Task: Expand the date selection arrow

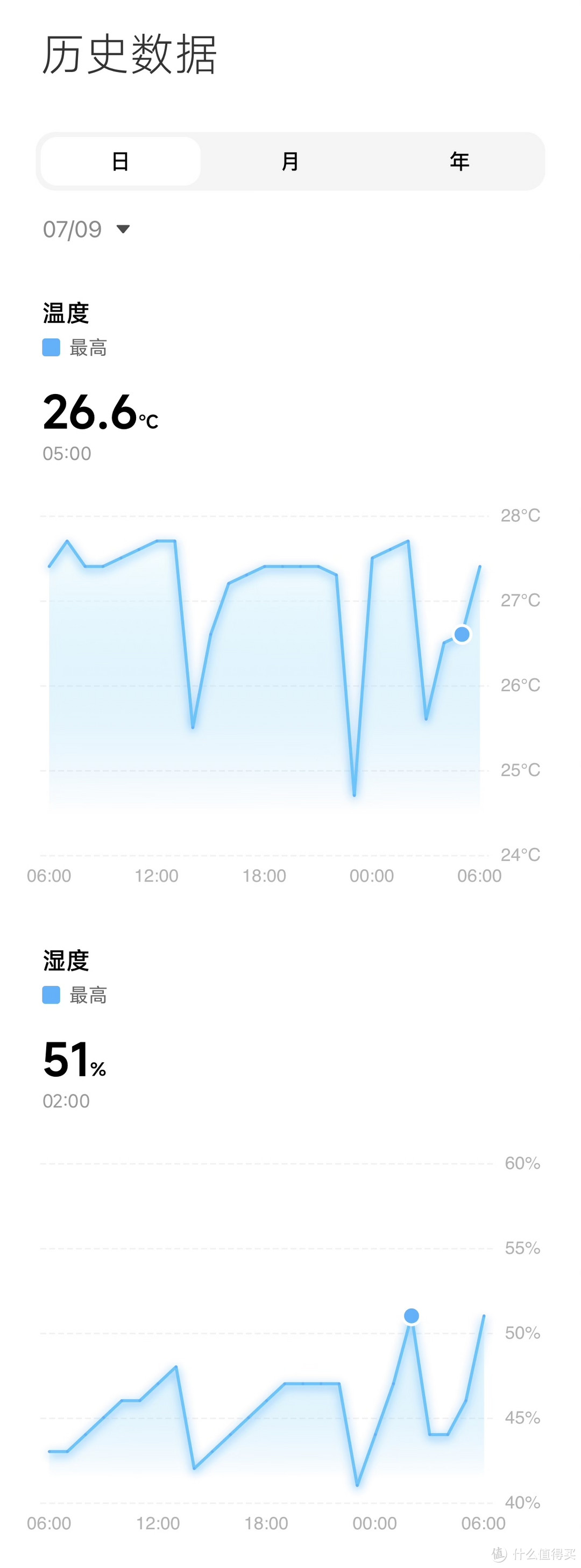Action: (x=124, y=230)
